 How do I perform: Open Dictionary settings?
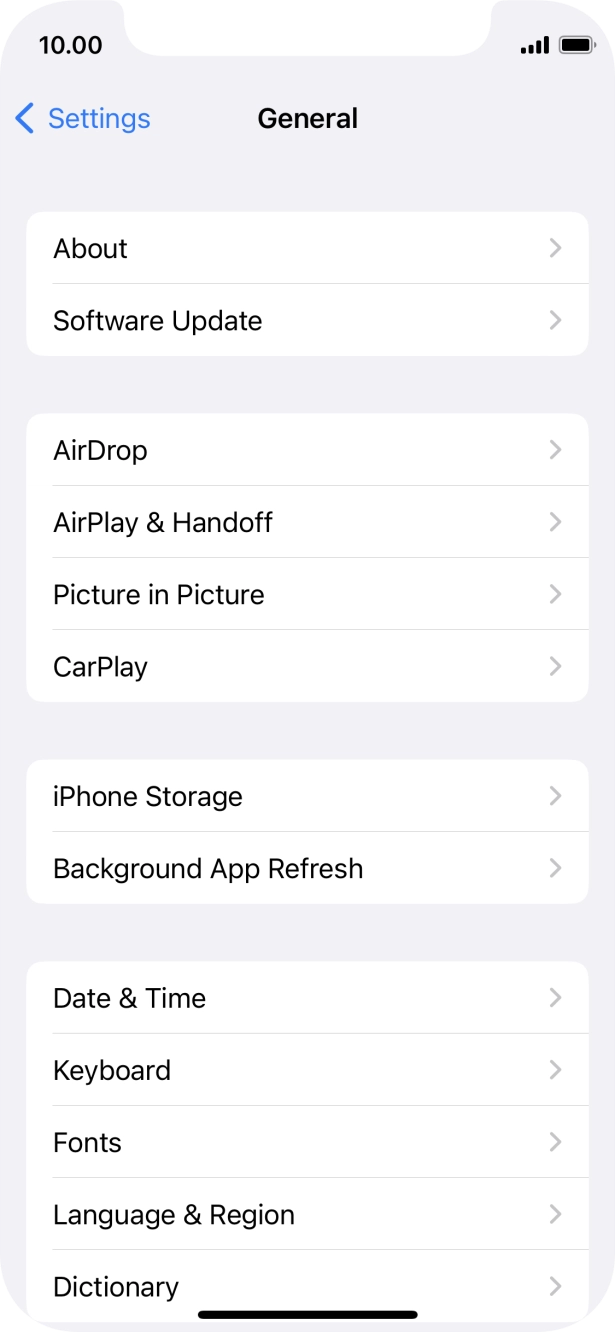click(307, 1286)
